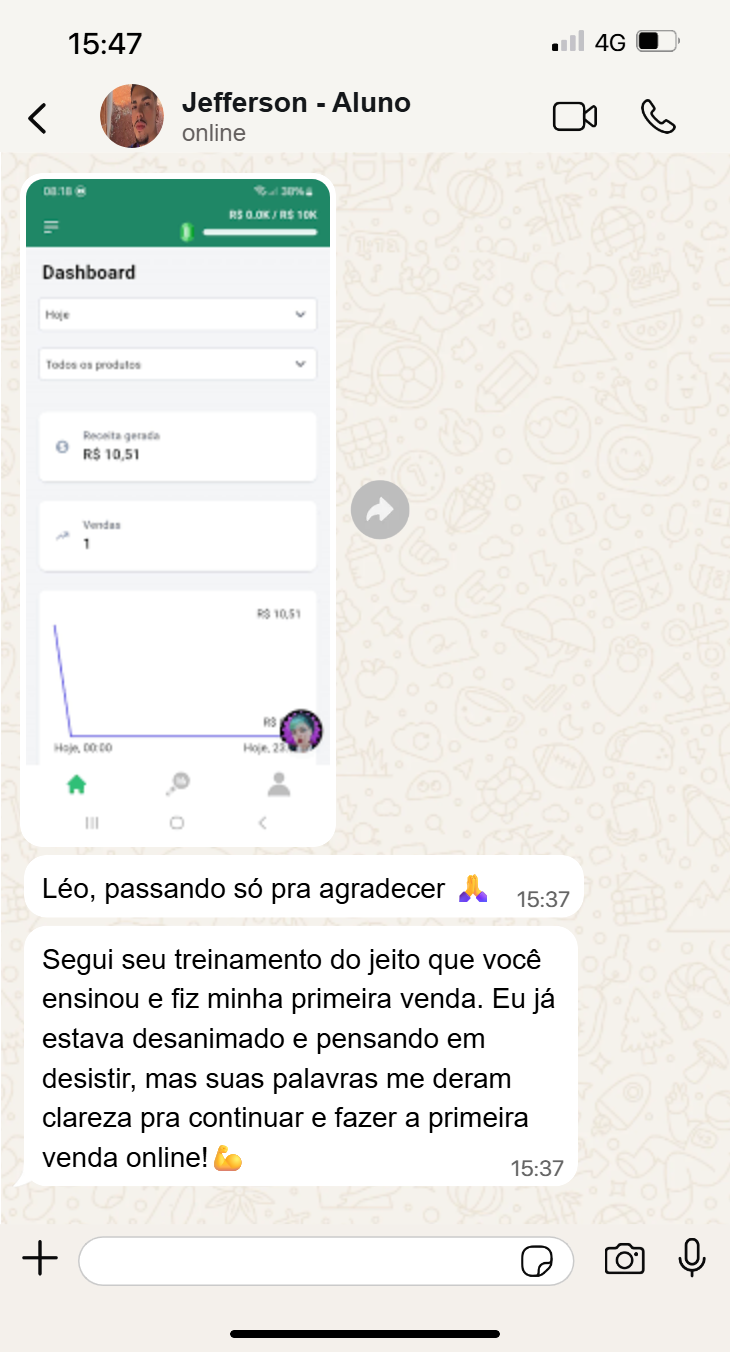This screenshot has width=730, height=1352.
Task: Start a voice call with Jefferson
Action: (657, 117)
